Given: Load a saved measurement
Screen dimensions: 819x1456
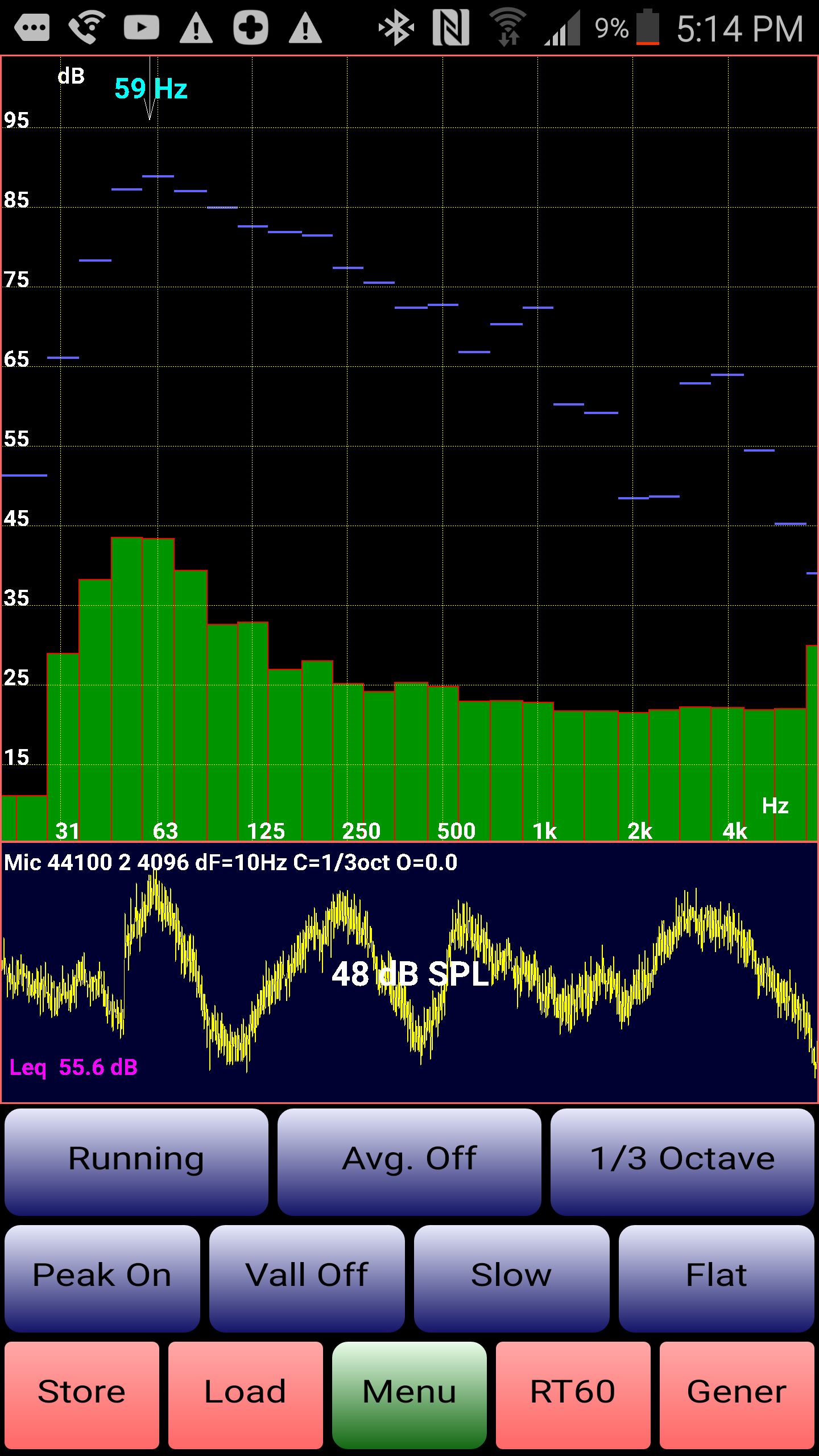Looking at the screenshot, I should point(246,1395).
